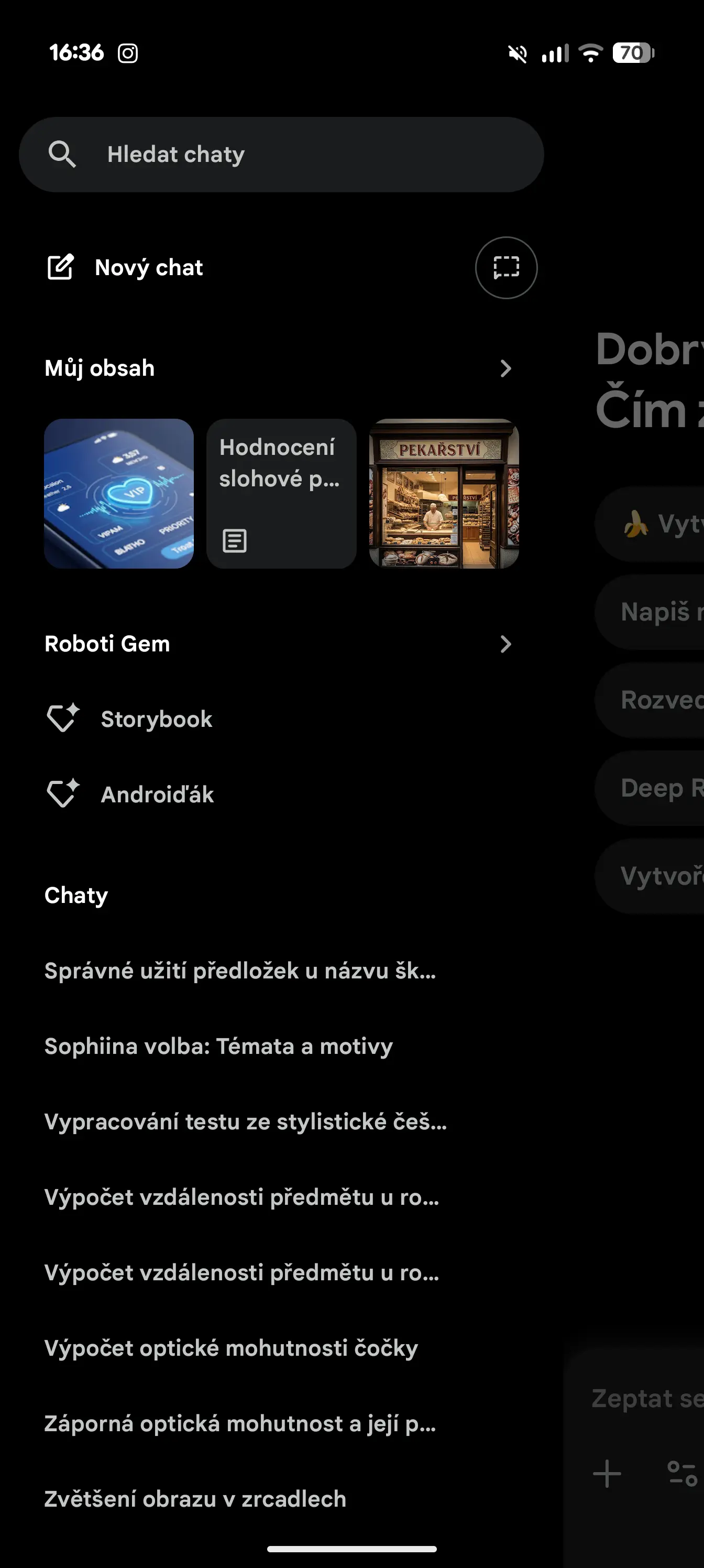The width and height of the screenshot is (704, 1568).
Task: Expand the Můj obsah section
Action: tap(505, 368)
